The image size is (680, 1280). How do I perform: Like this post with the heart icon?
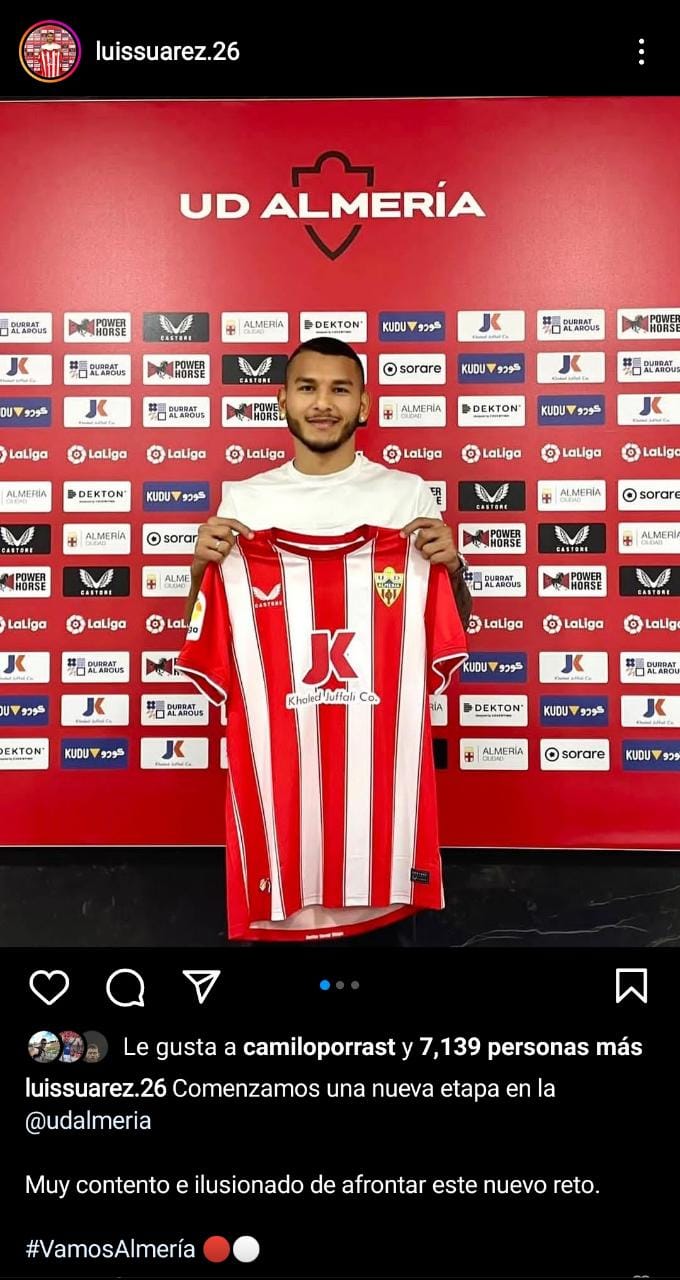click(49, 987)
